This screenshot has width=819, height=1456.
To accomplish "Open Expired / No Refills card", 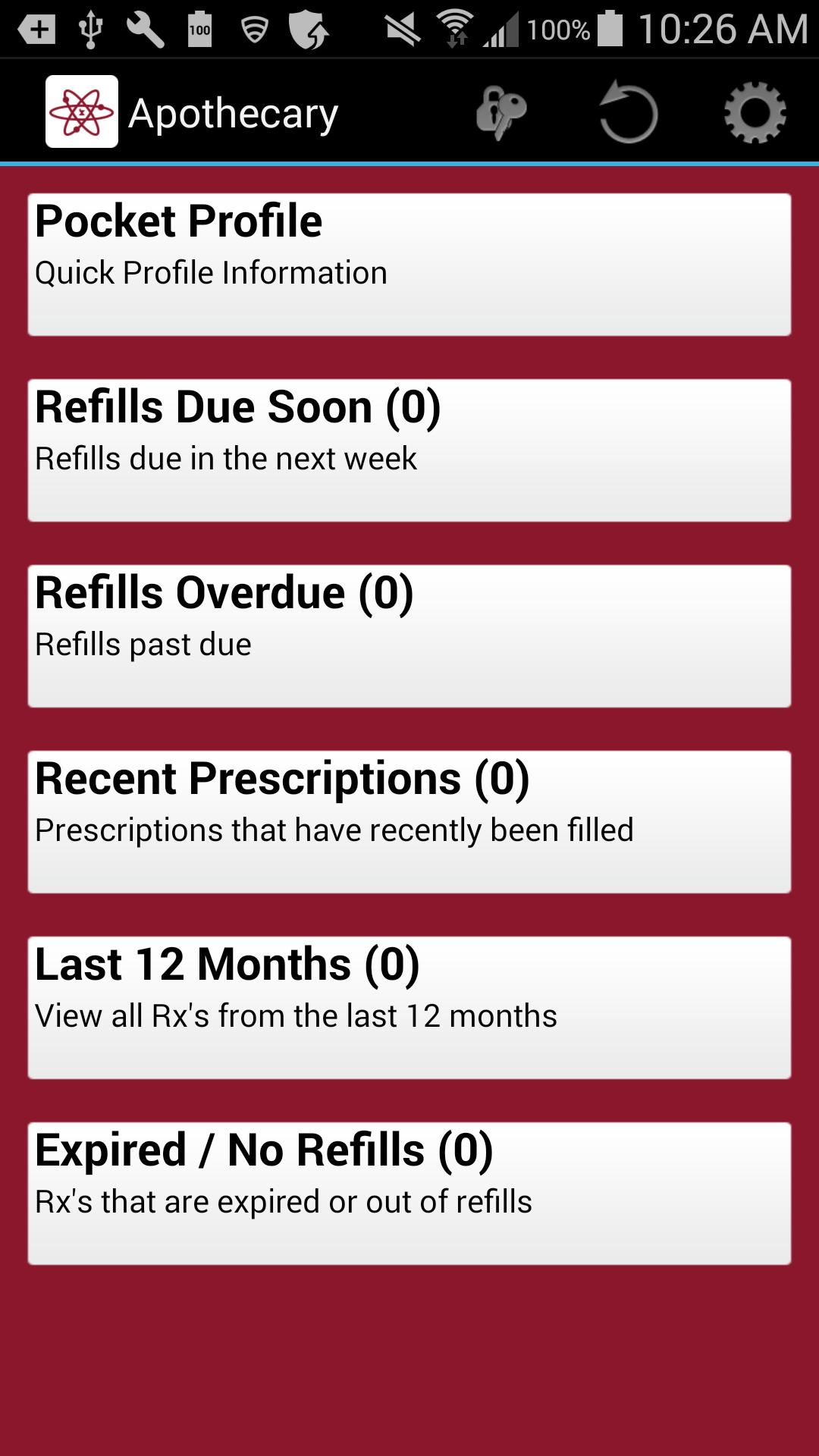I will point(409,1194).
